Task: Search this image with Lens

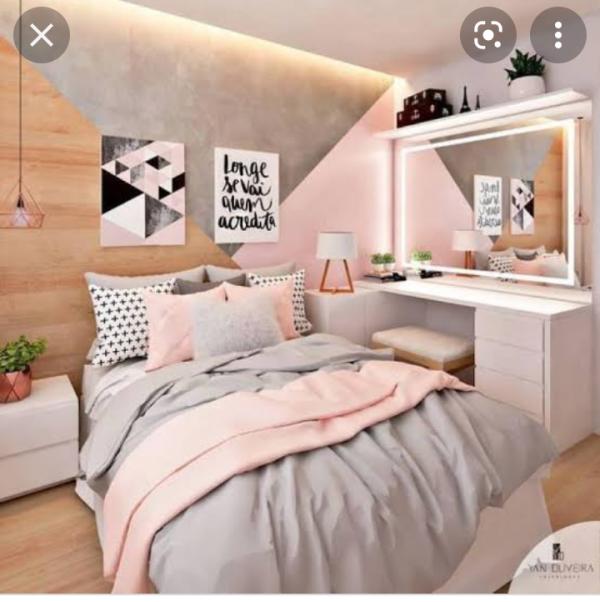Action: (488, 35)
